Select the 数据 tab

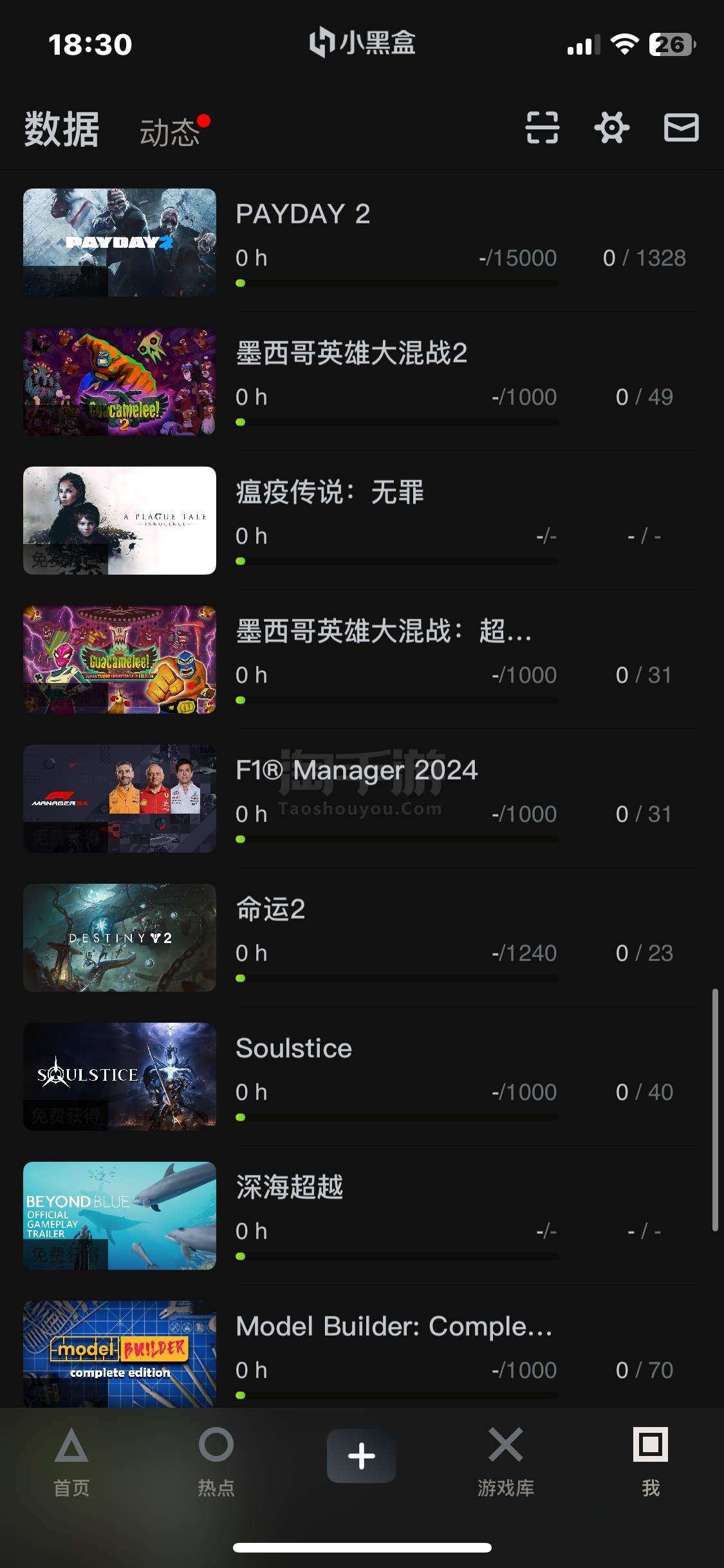click(x=62, y=129)
